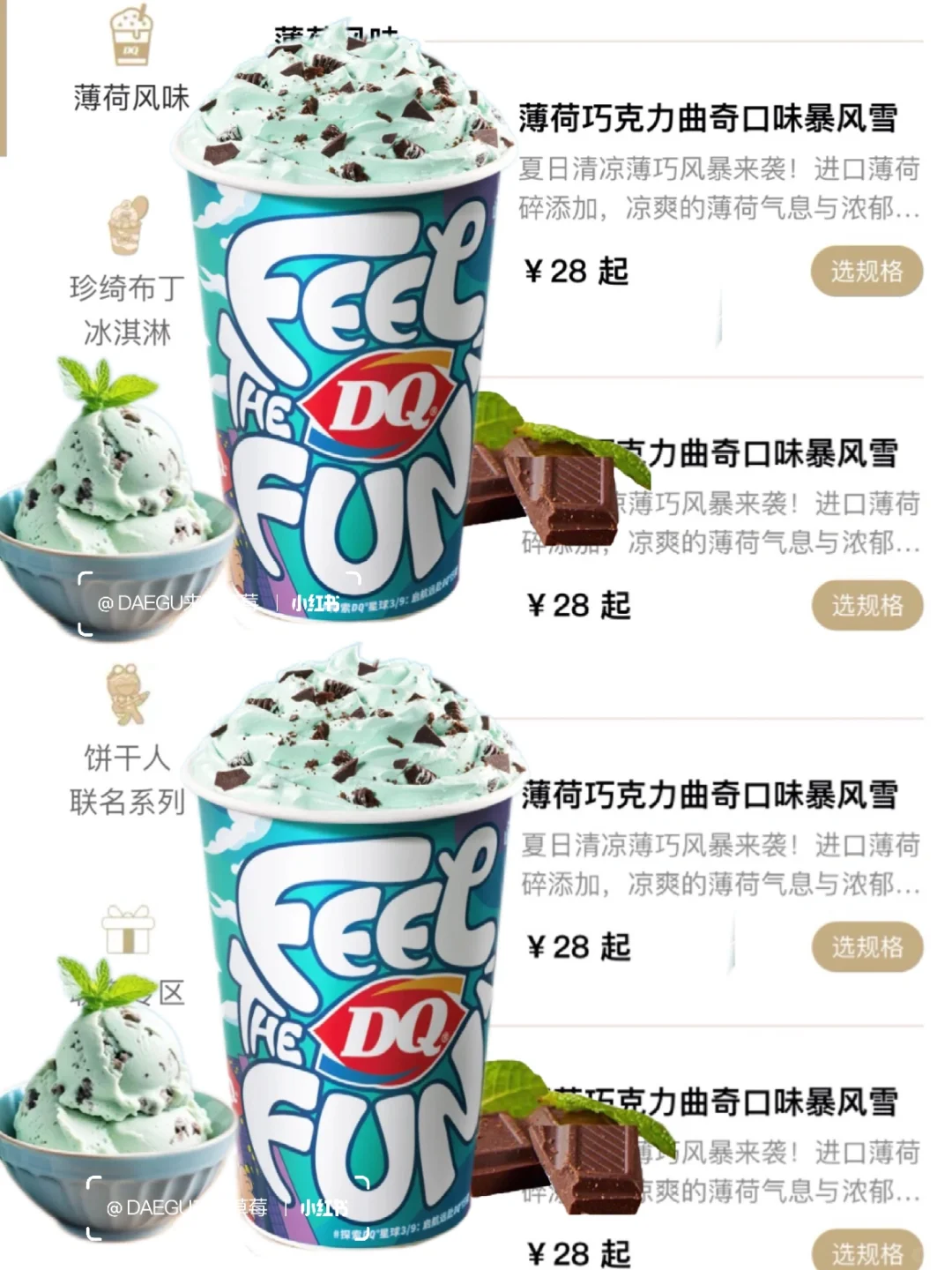Tap 选规格 on the third product card

point(866,948)
